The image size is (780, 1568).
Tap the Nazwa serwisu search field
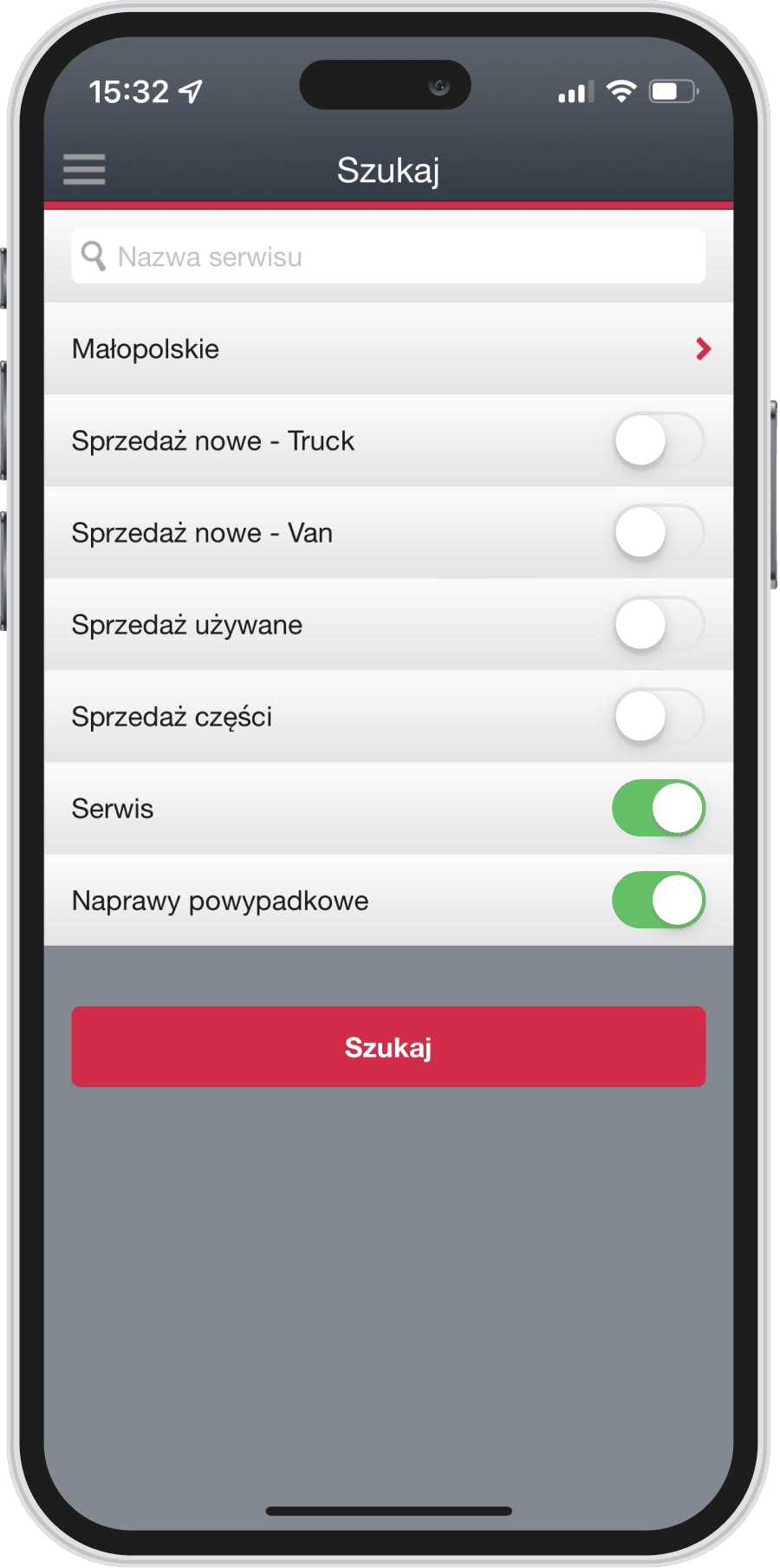pyautogui.click(x=388, y=256)
